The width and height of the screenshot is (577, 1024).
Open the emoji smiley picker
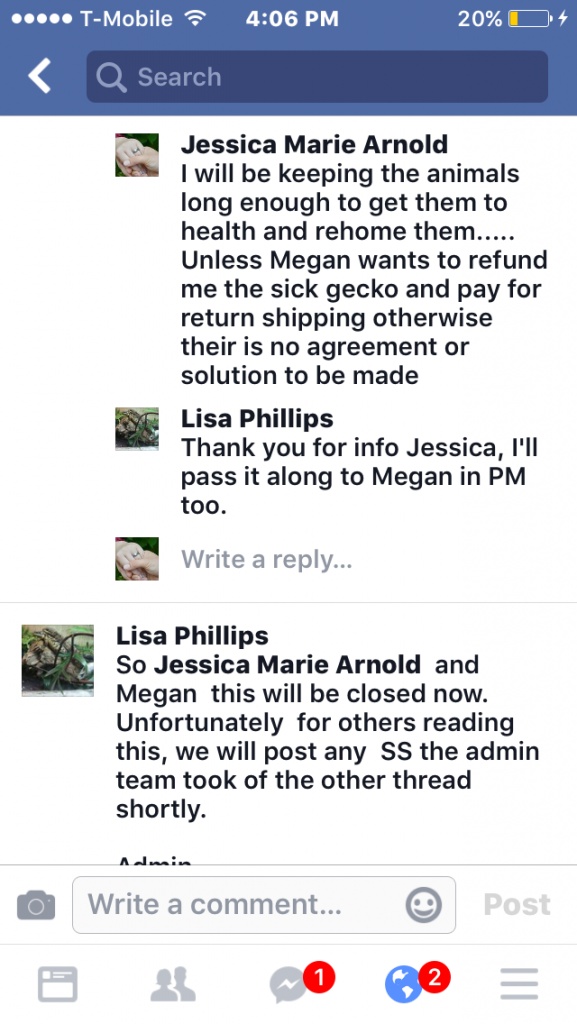[424, 905]
